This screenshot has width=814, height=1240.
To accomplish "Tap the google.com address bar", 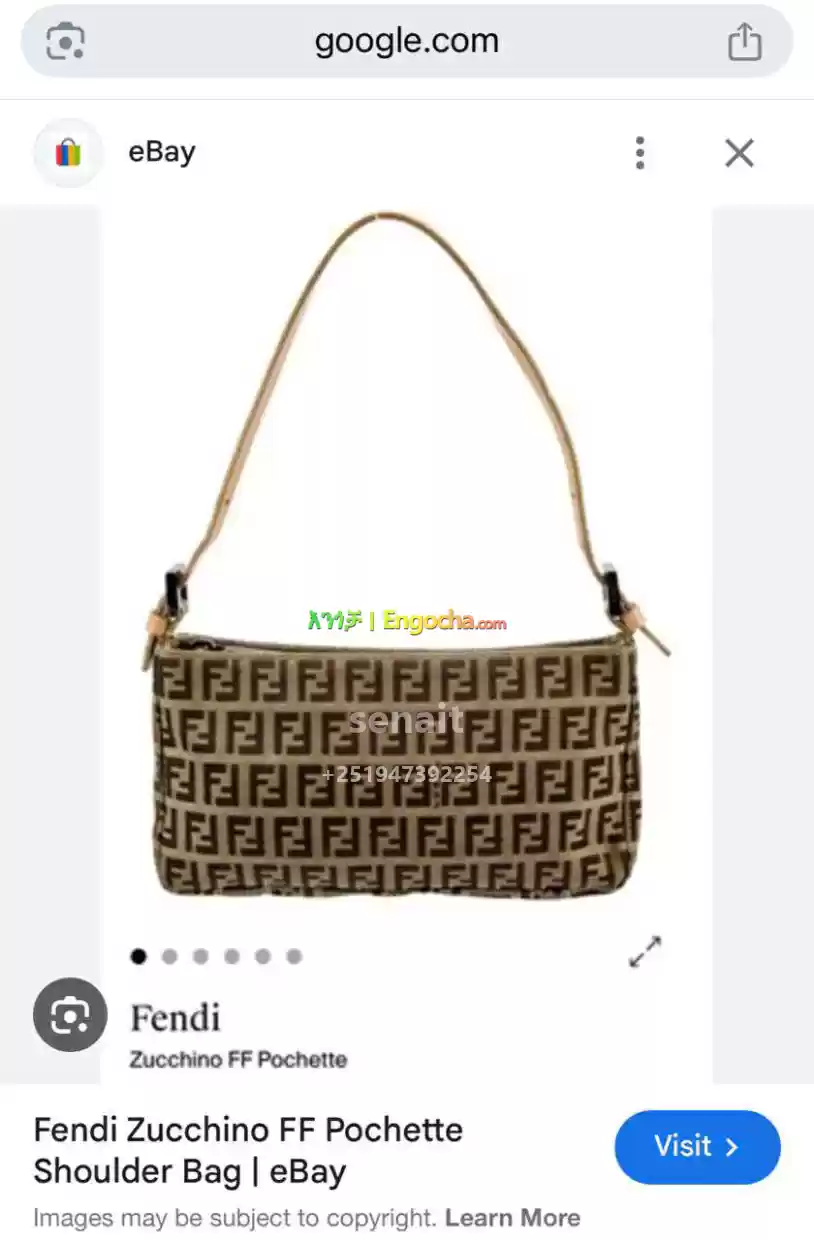I will [x=406, y=41].
